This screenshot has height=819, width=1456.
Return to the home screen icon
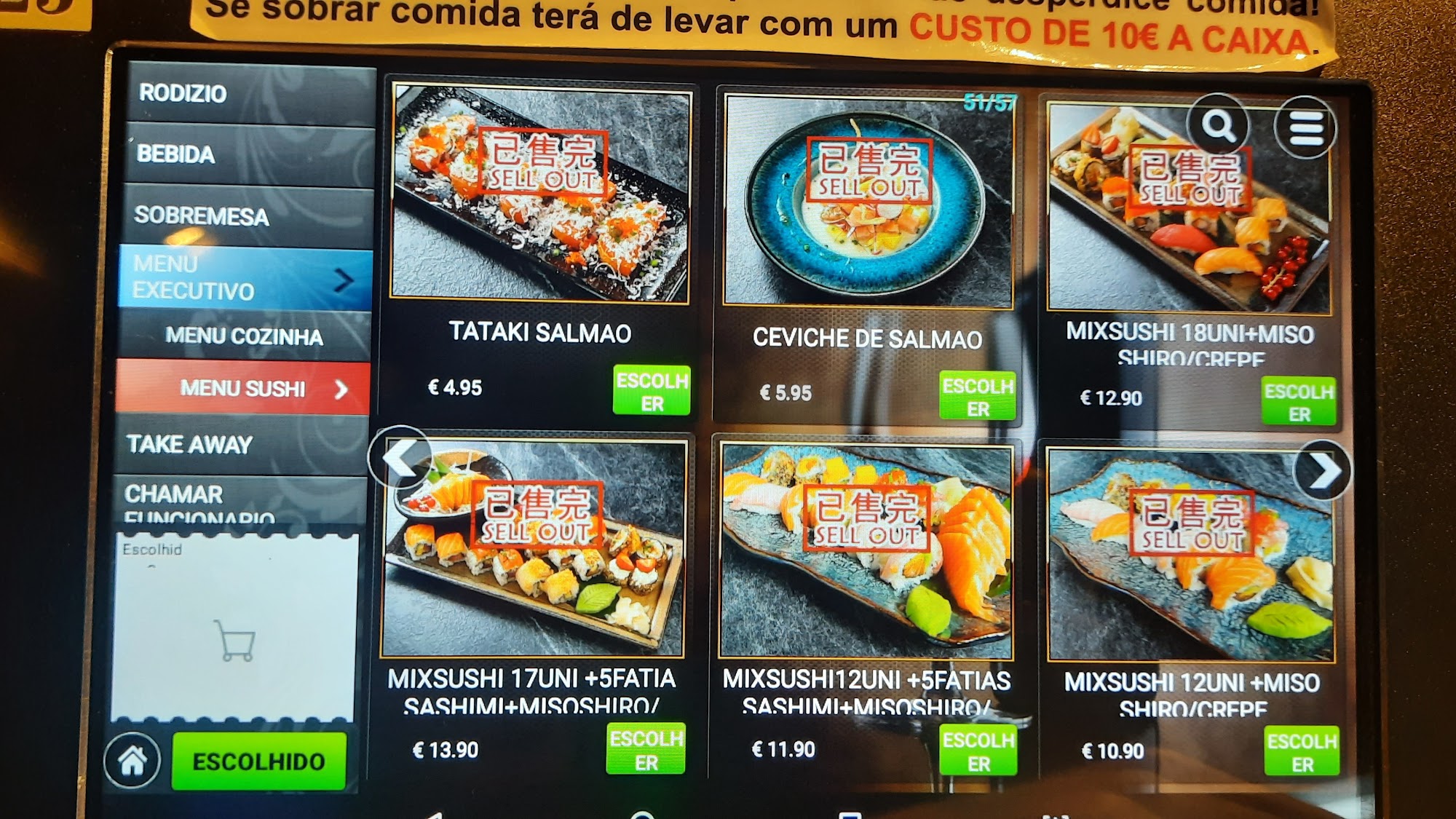132,761
